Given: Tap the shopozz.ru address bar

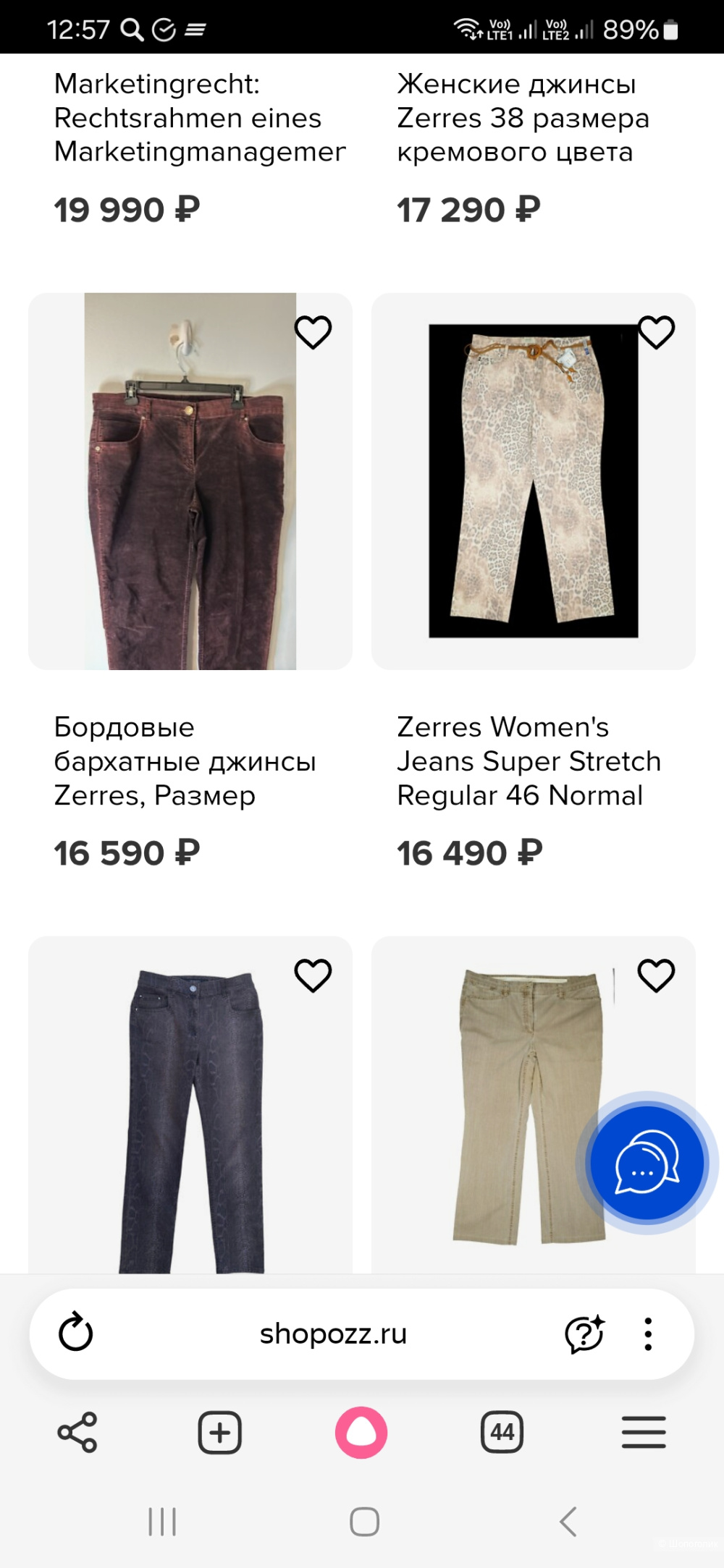Looking at the screenshot, I should tap(333, 1334).
